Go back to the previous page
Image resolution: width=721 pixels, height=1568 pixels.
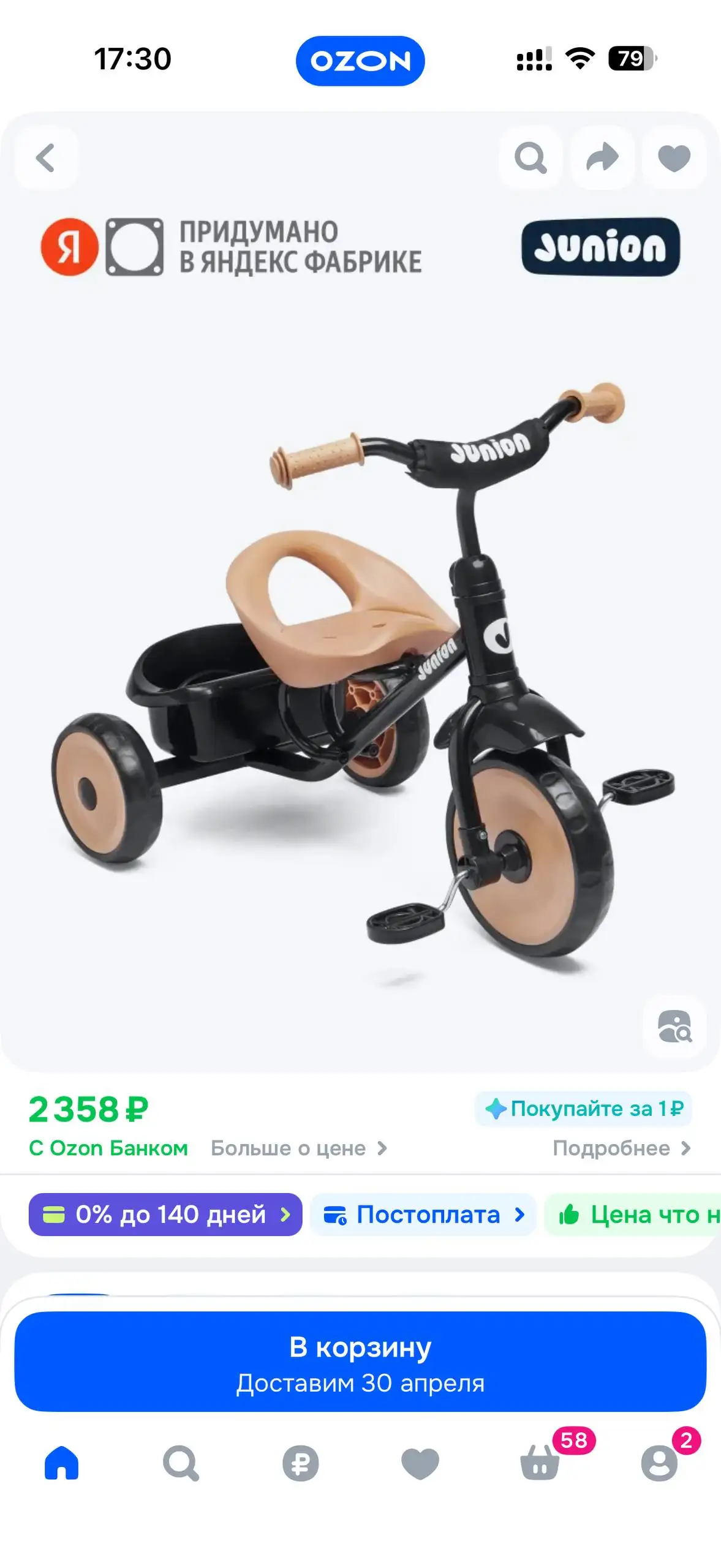pyautogui.click(x=45, y=158)
